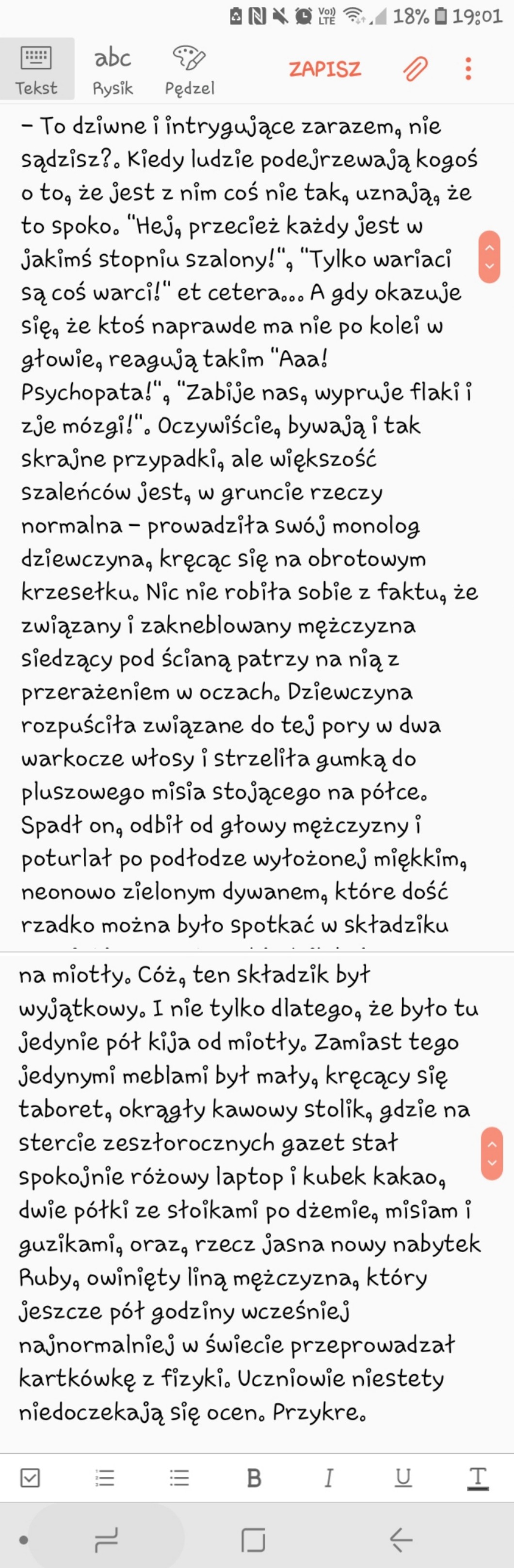Attach a file with the paperclip icon
This screenshot has width=514, height=1568.
tap(416, 69)
